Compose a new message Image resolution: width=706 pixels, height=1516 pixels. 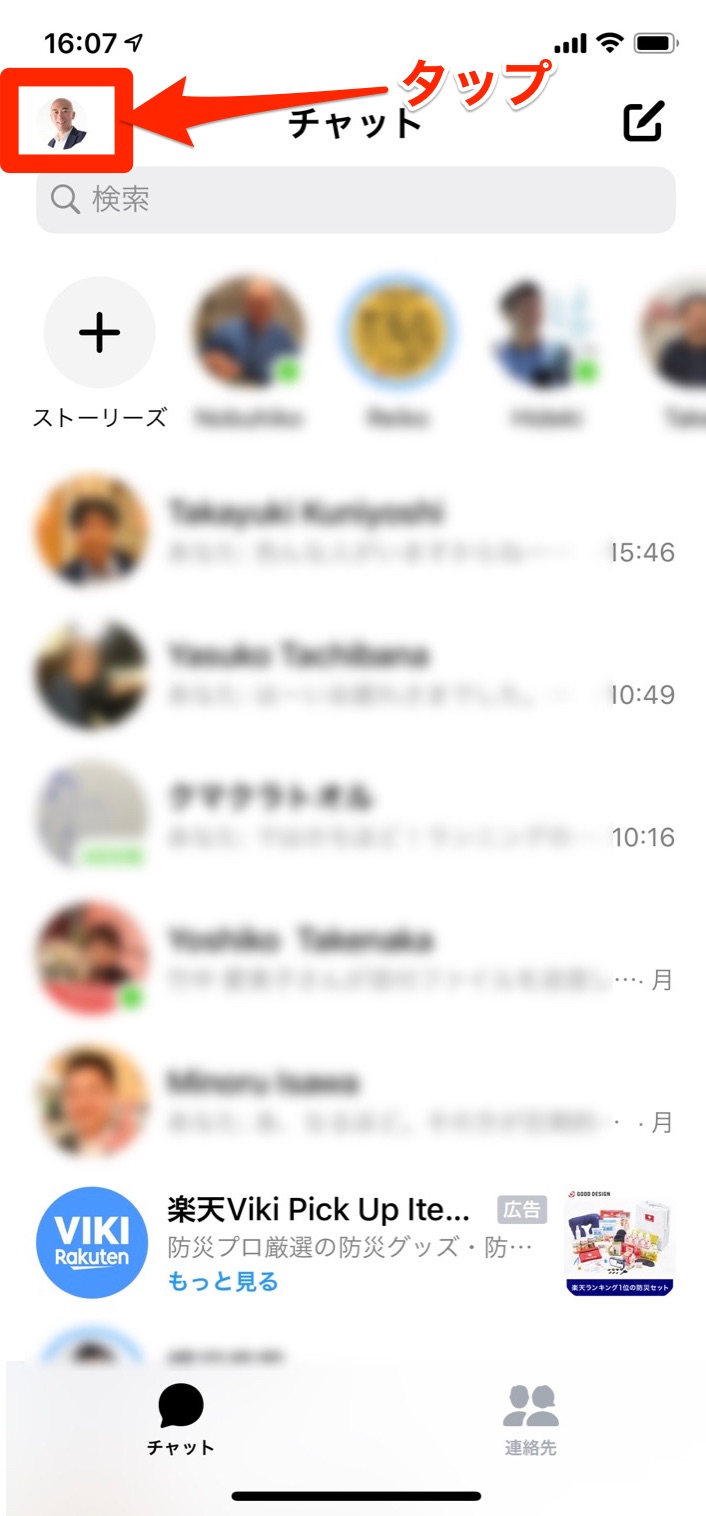[x=643, y=122]
